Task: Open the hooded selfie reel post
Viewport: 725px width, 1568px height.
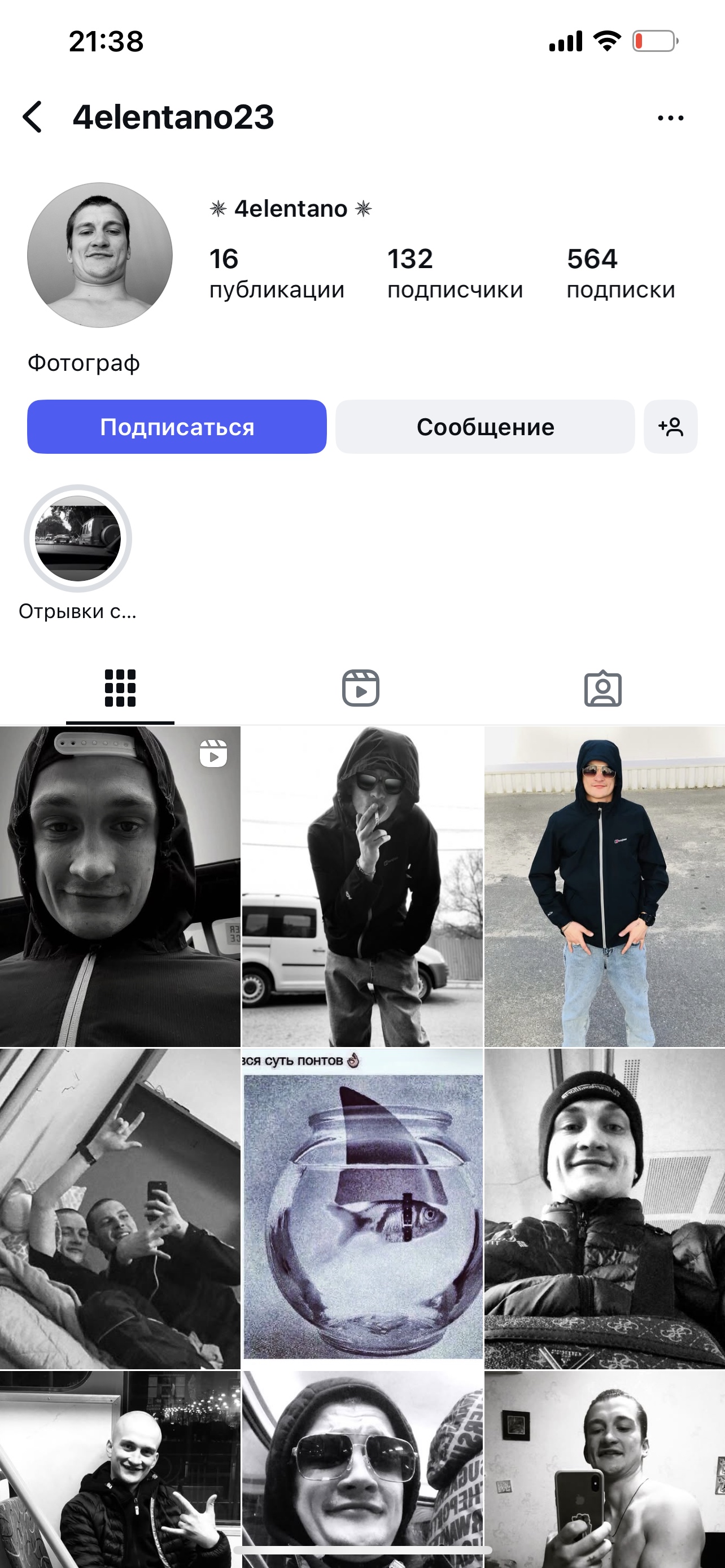Action: 120,886
